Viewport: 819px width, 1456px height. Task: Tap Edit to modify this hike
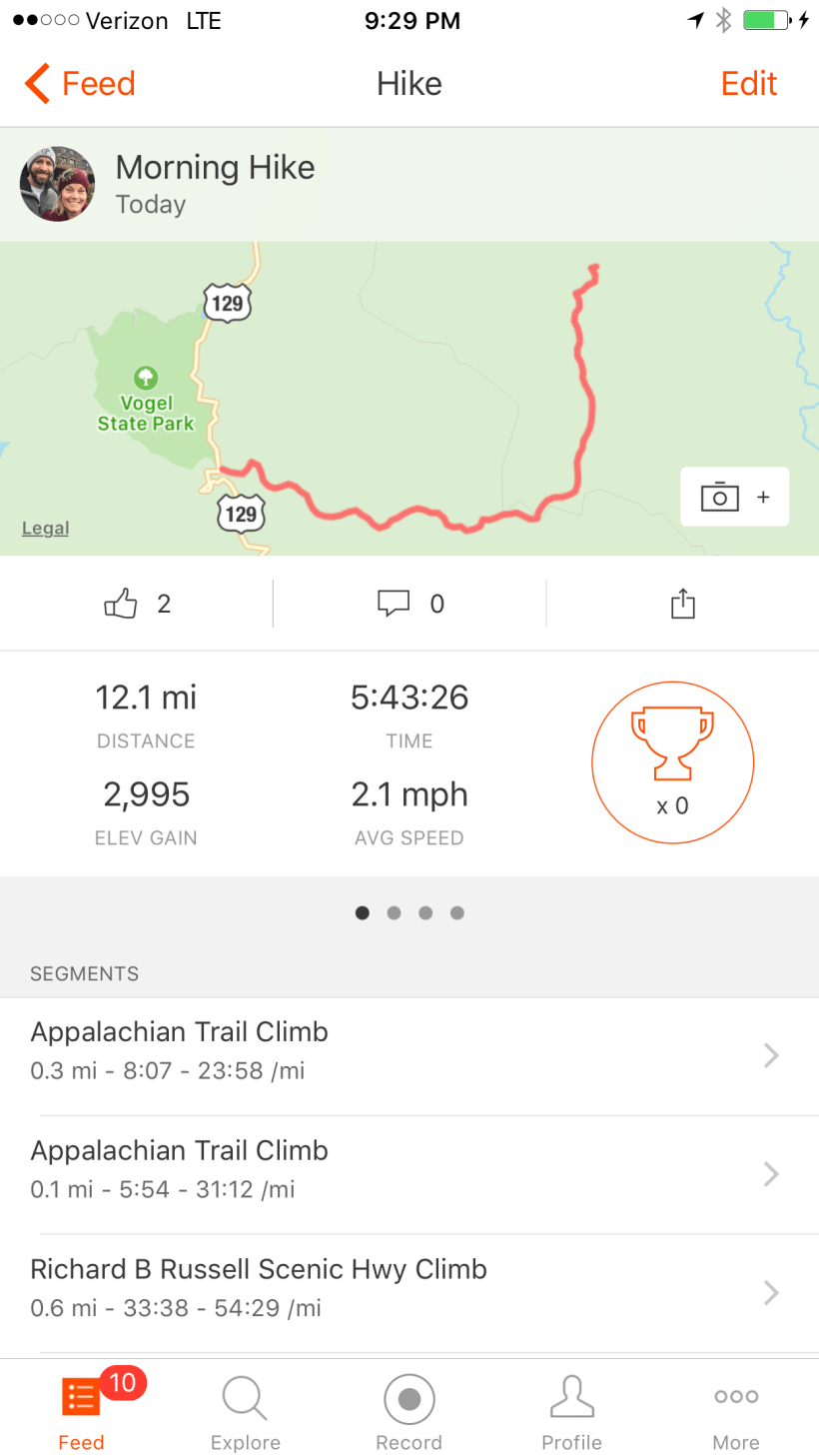[x=748, y=84]
